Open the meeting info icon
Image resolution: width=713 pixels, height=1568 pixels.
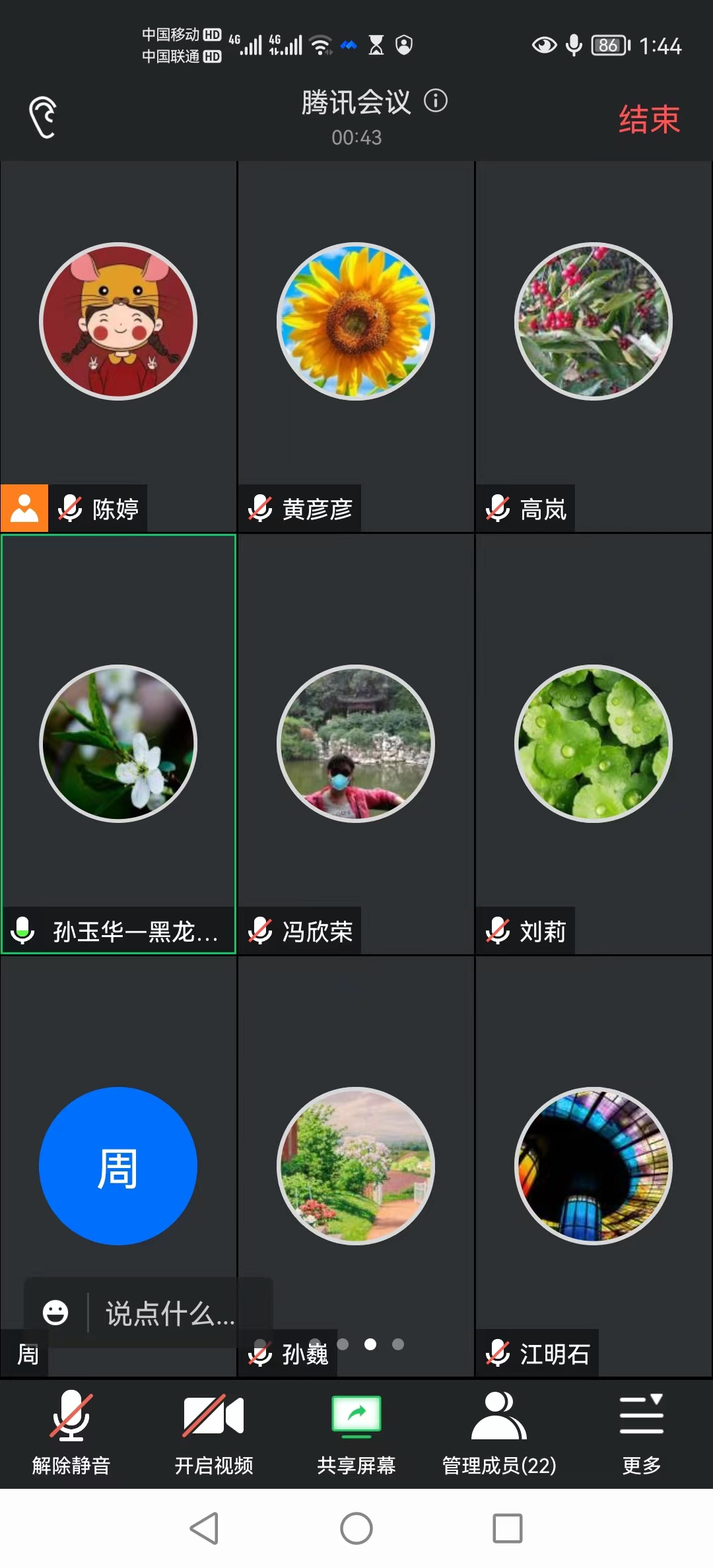pyautogui.click(x=436, y=101)
